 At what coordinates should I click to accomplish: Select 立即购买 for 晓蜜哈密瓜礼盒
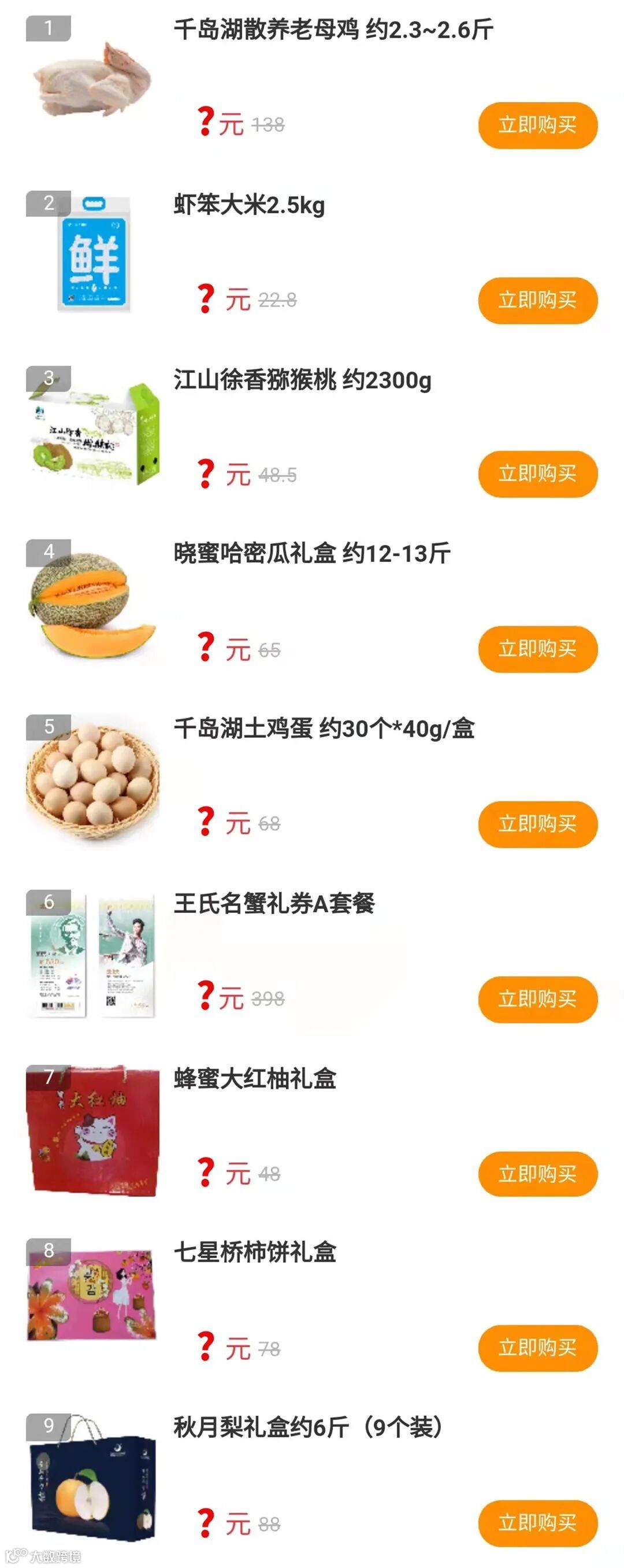pyautogui.click(x=537, y=649)
